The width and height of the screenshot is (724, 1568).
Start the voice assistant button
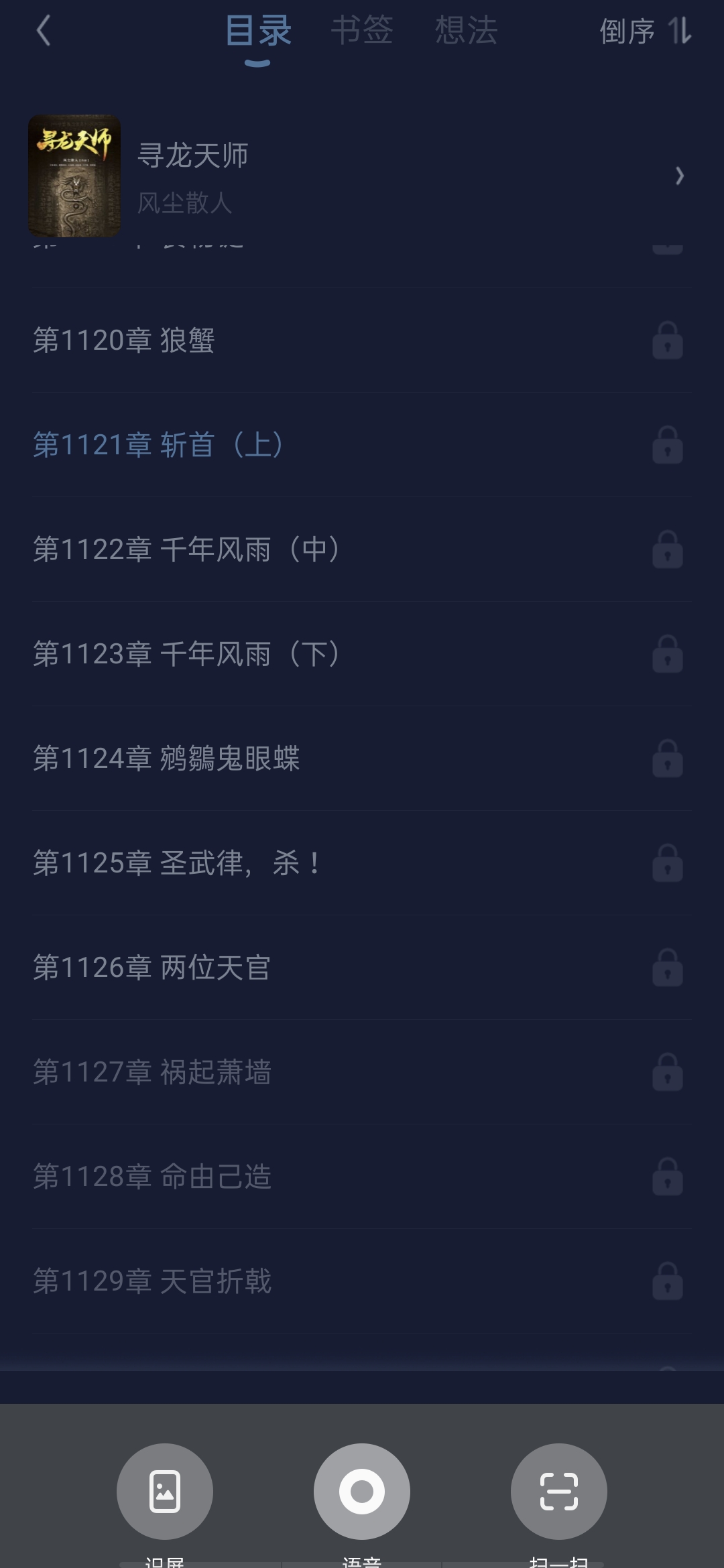point(362,1492)
